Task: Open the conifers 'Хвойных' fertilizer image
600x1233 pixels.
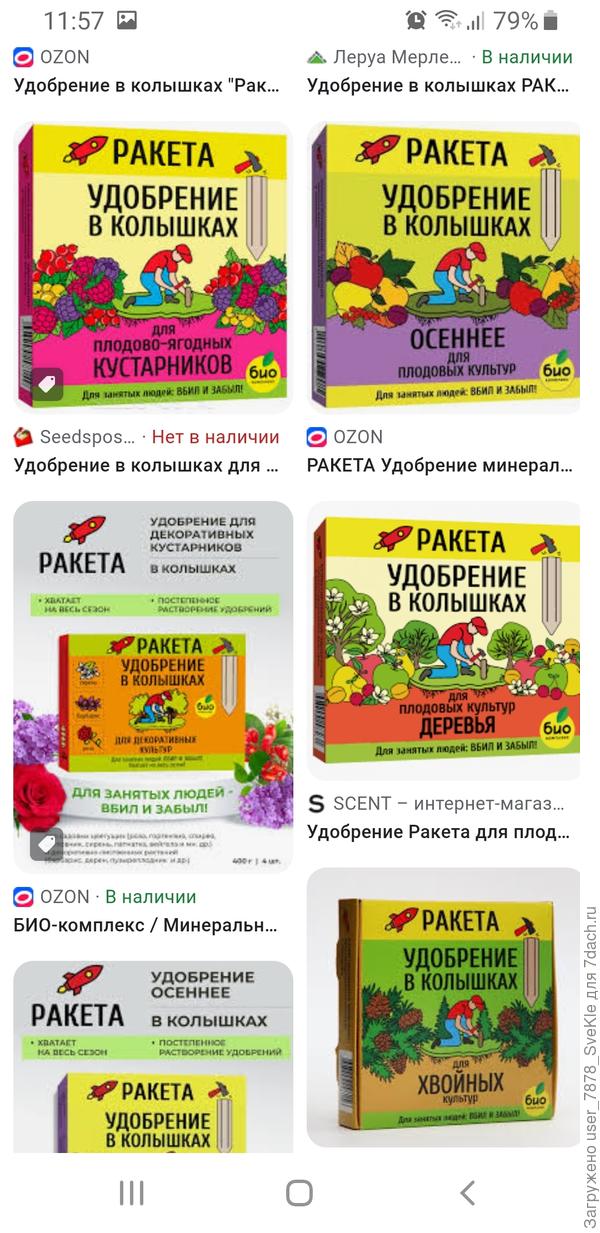Action: coord(443,1006)
